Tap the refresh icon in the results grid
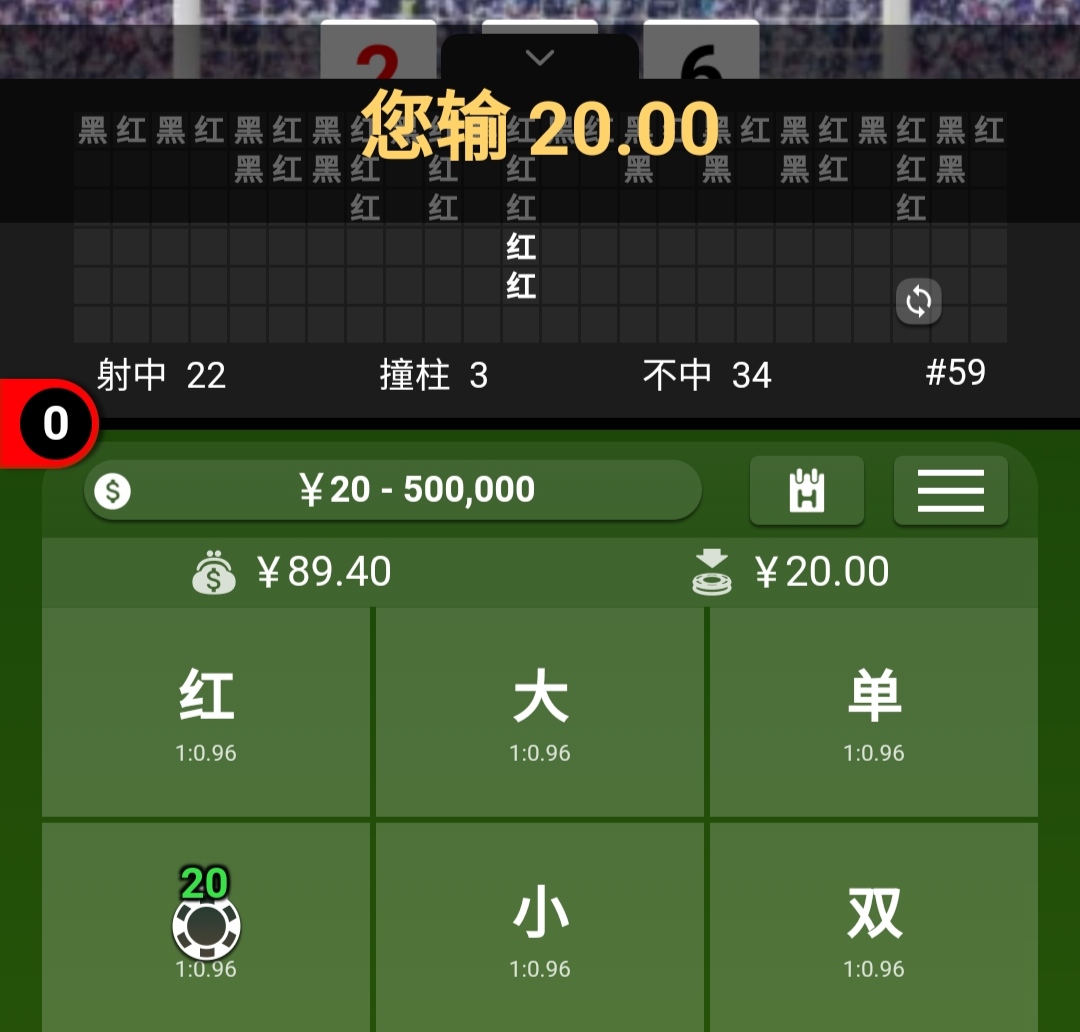 (918, 301)
